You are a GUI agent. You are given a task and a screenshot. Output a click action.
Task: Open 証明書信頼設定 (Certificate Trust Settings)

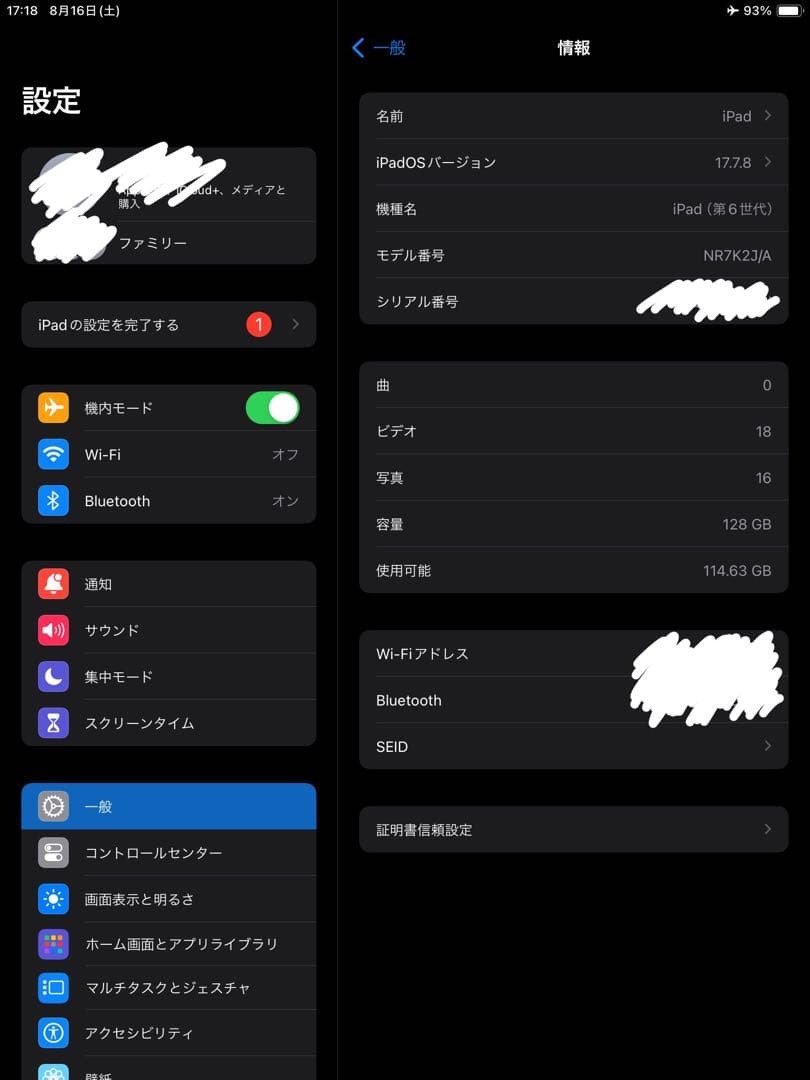(575, 829)
